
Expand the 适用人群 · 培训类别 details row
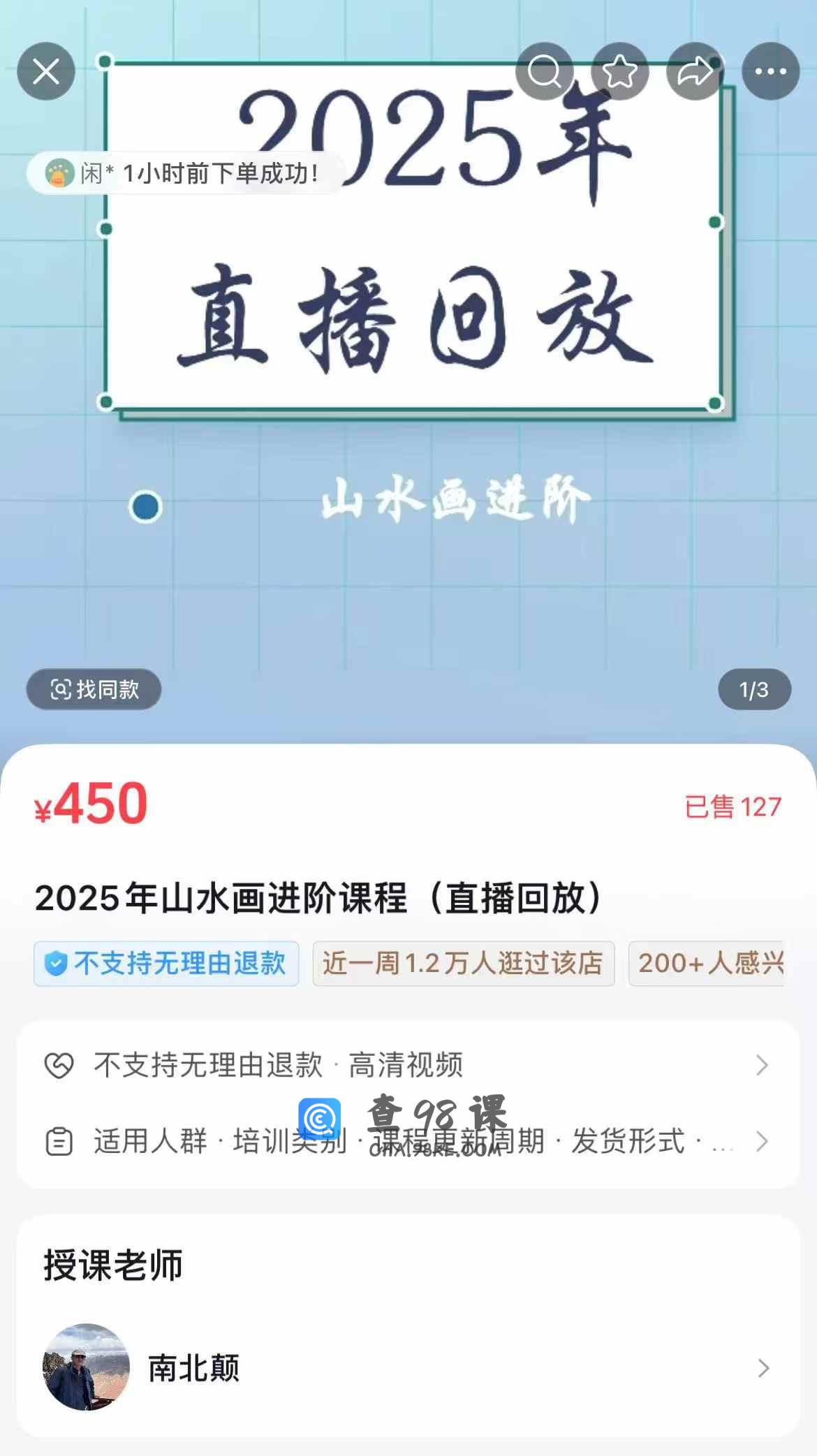coord(408,1141)
